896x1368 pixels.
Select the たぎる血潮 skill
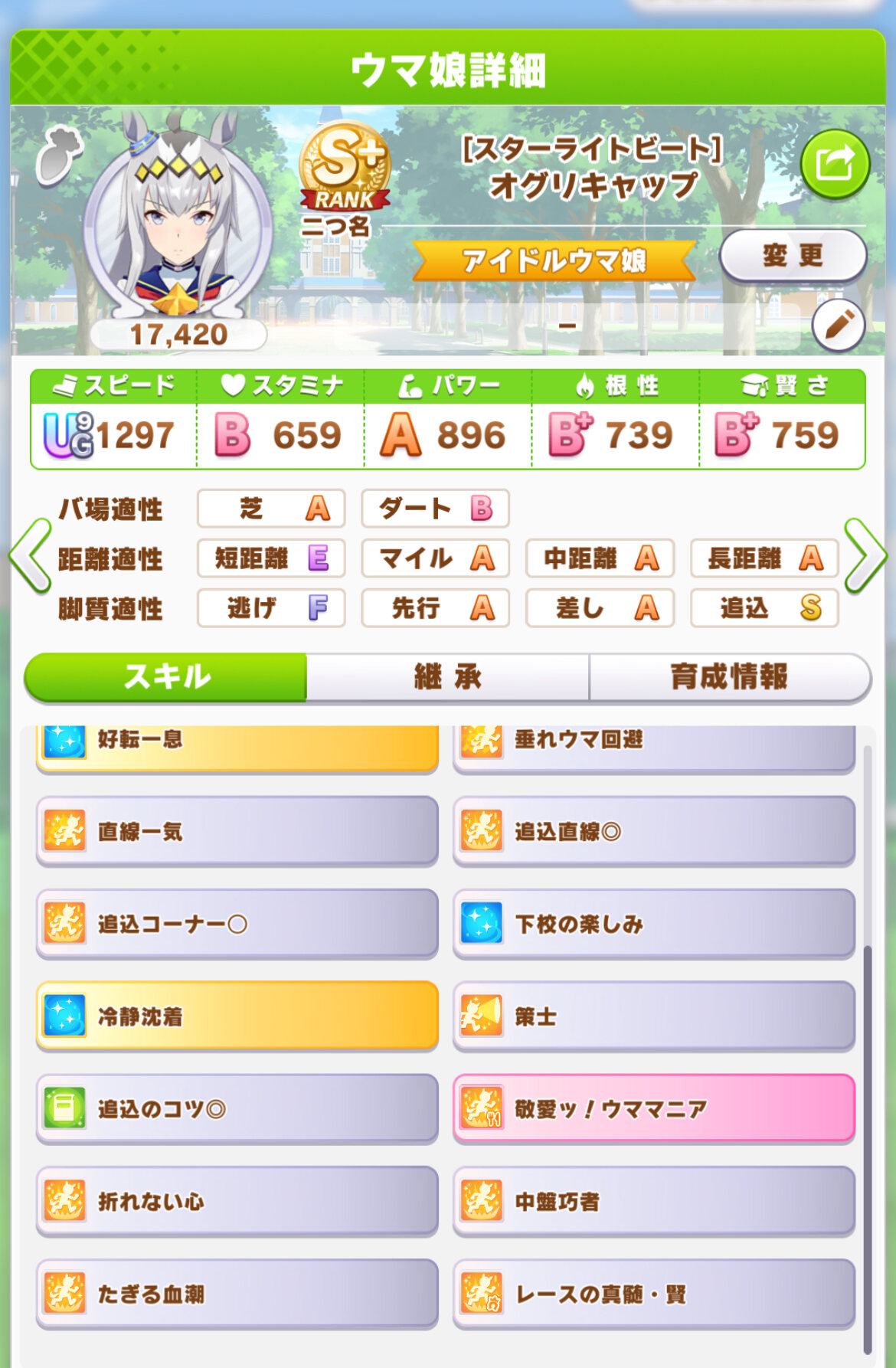point(237,1294)
